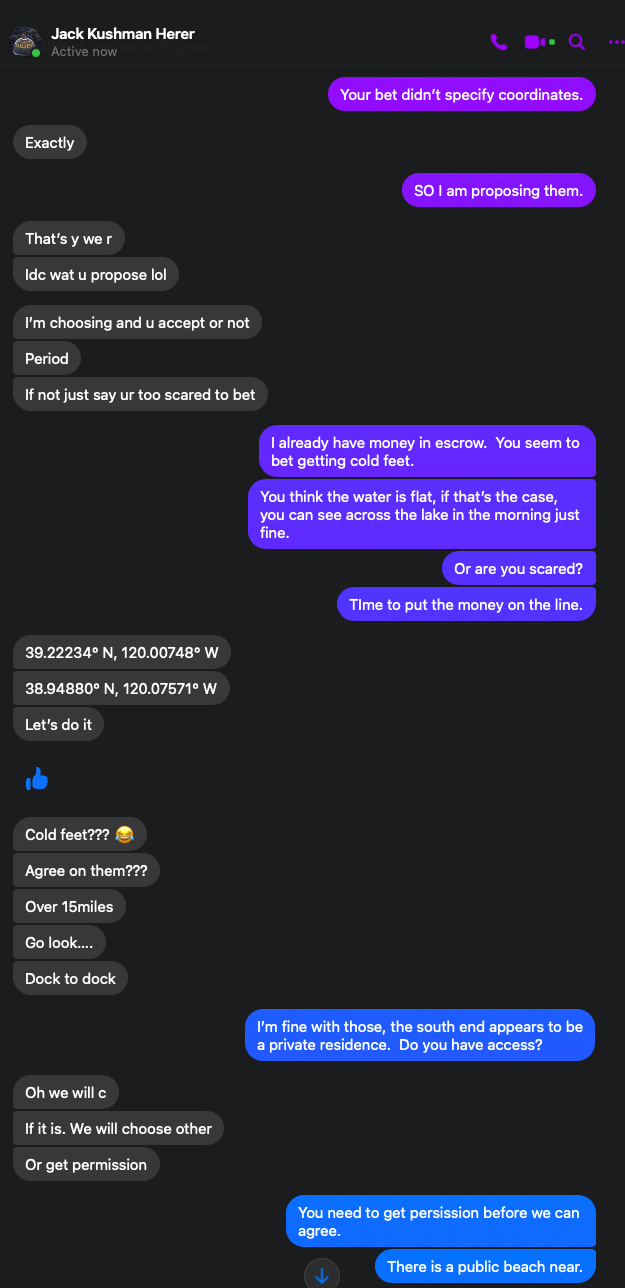625x1288 pixels.
Task: Jump to latest messages with down arrow
Action: [x=322, y=1276]
